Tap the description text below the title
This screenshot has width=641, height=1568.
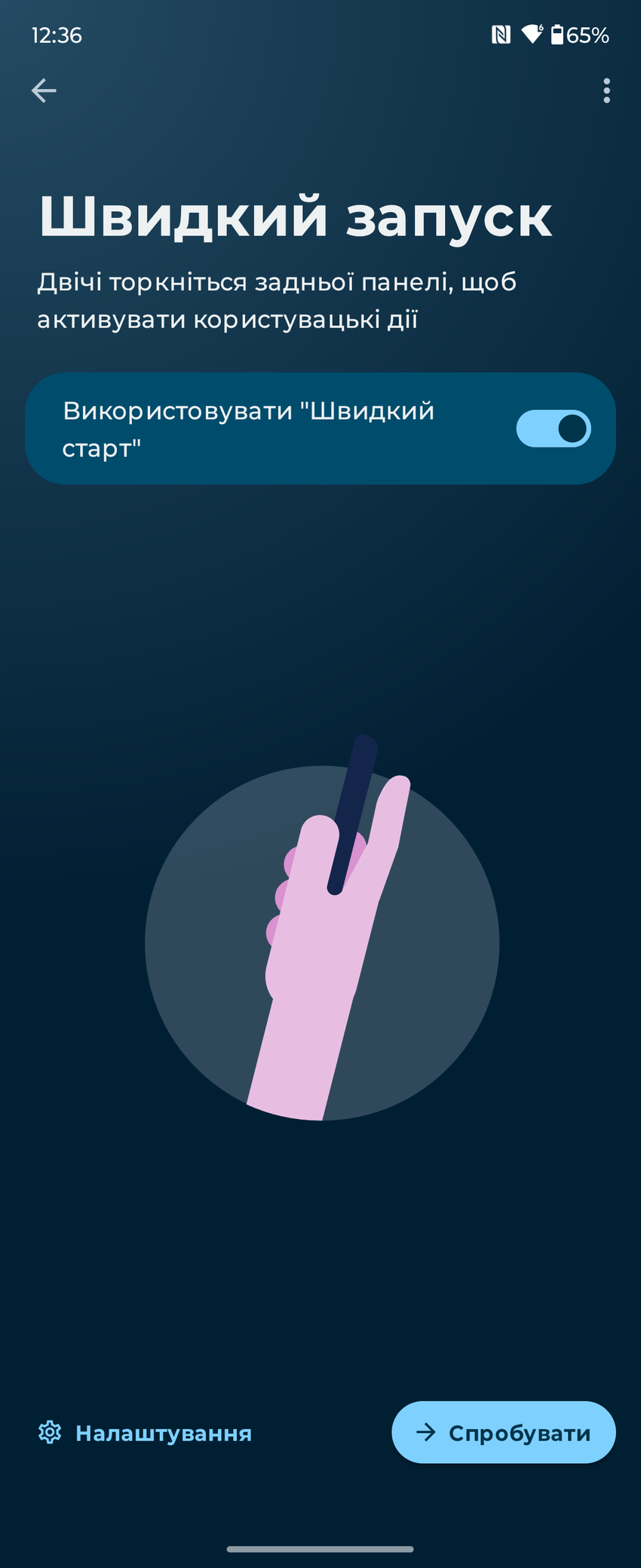tap(278, 300)
